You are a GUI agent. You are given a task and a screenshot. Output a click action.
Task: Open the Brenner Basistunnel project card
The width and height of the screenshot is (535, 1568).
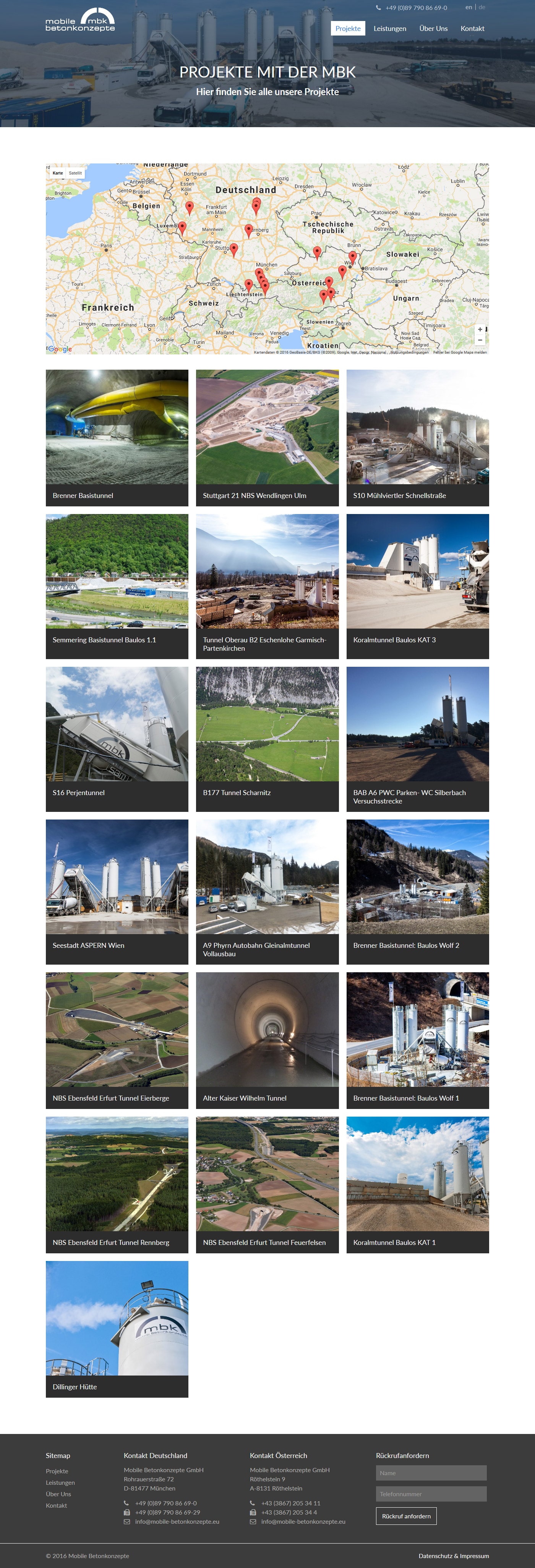coord(117,437)
